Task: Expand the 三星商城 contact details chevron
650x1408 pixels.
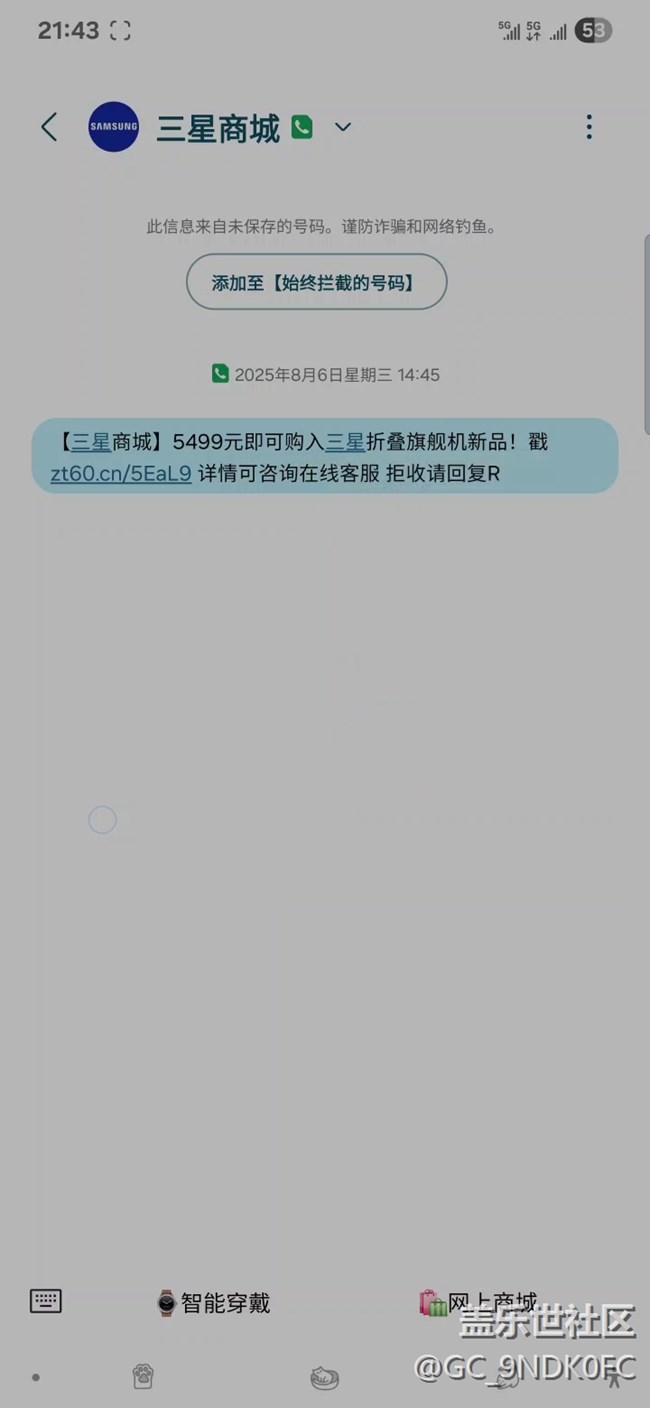Action: [x=343, y=127]
